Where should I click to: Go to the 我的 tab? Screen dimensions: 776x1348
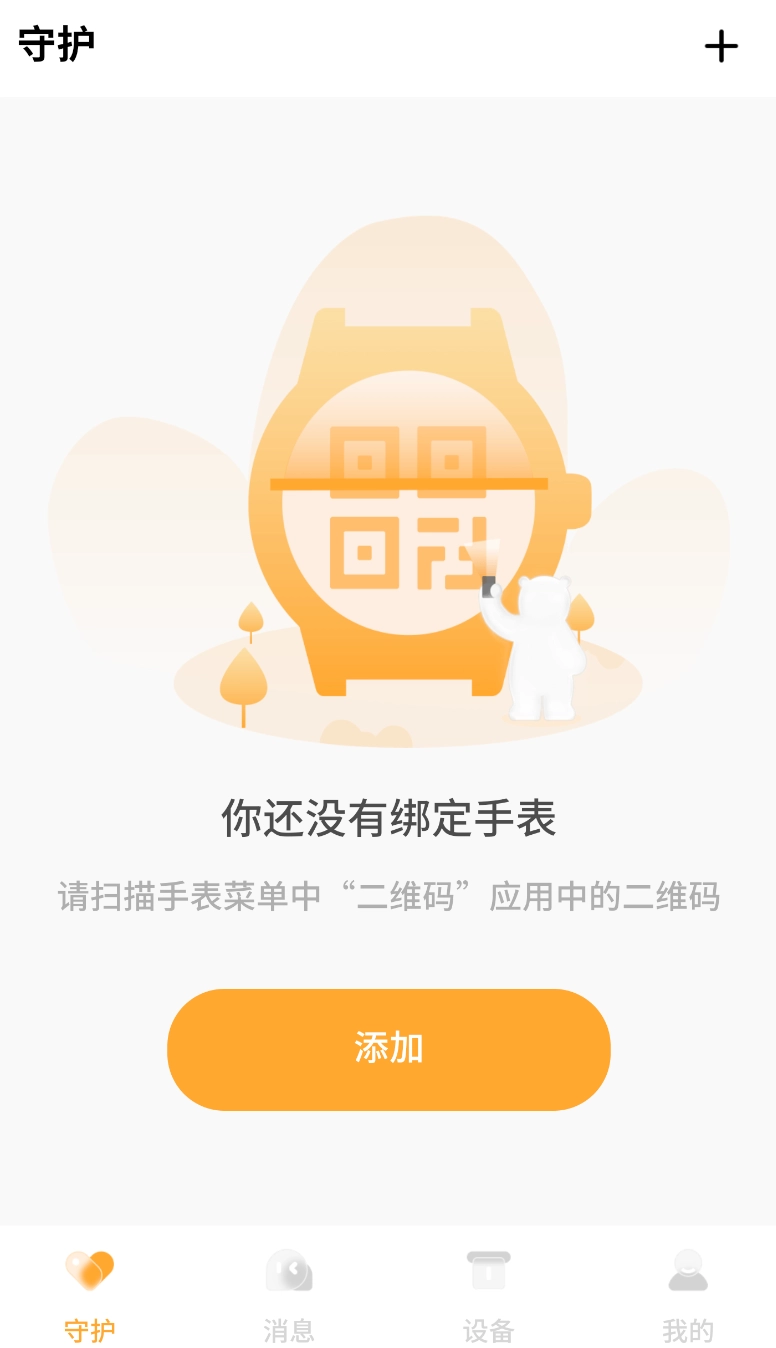coord(688,1295)
